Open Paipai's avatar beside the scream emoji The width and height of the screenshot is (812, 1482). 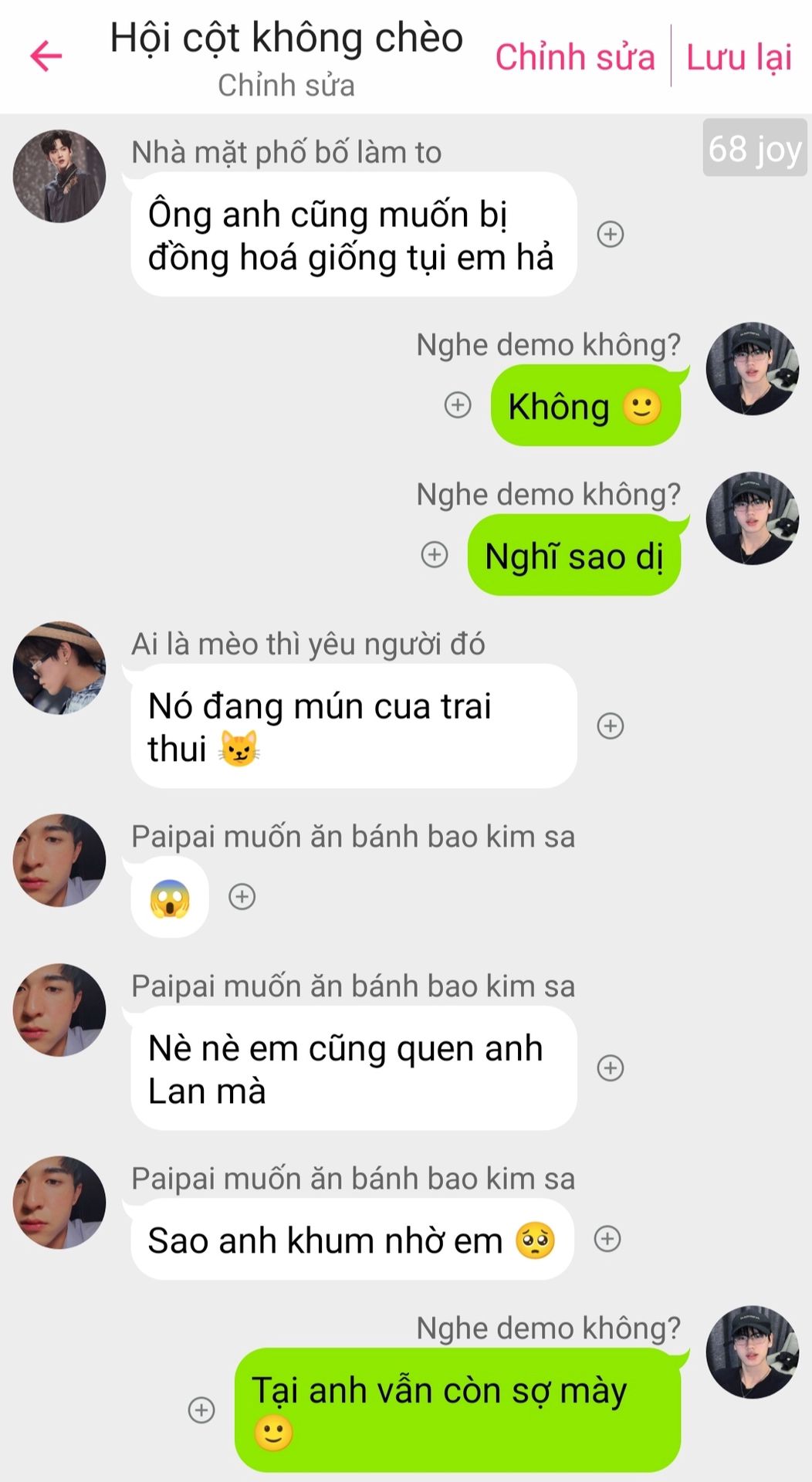59,860
